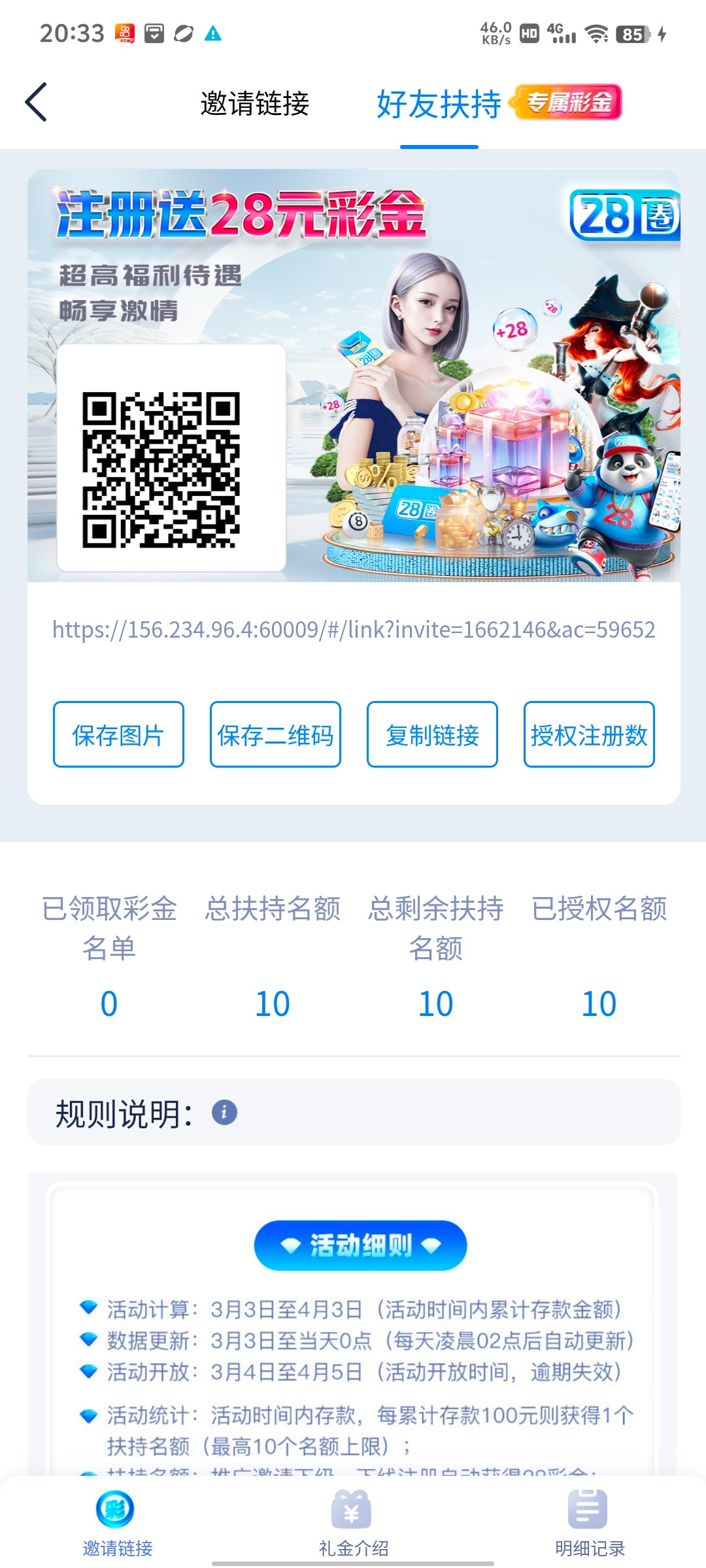Save the QR code with 保存二维码

coord(275,734)
